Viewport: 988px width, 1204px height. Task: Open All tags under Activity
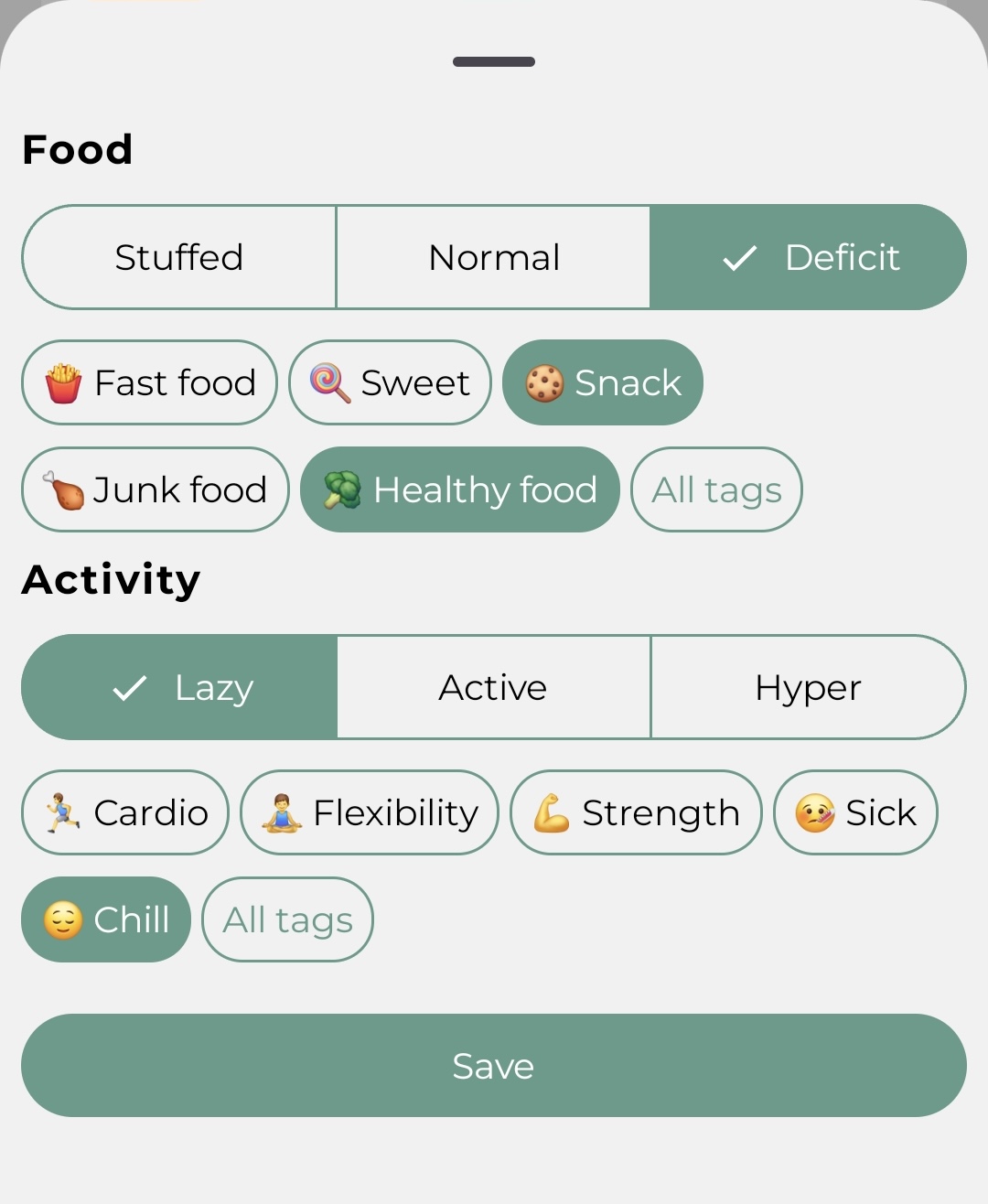pos(287,919)
